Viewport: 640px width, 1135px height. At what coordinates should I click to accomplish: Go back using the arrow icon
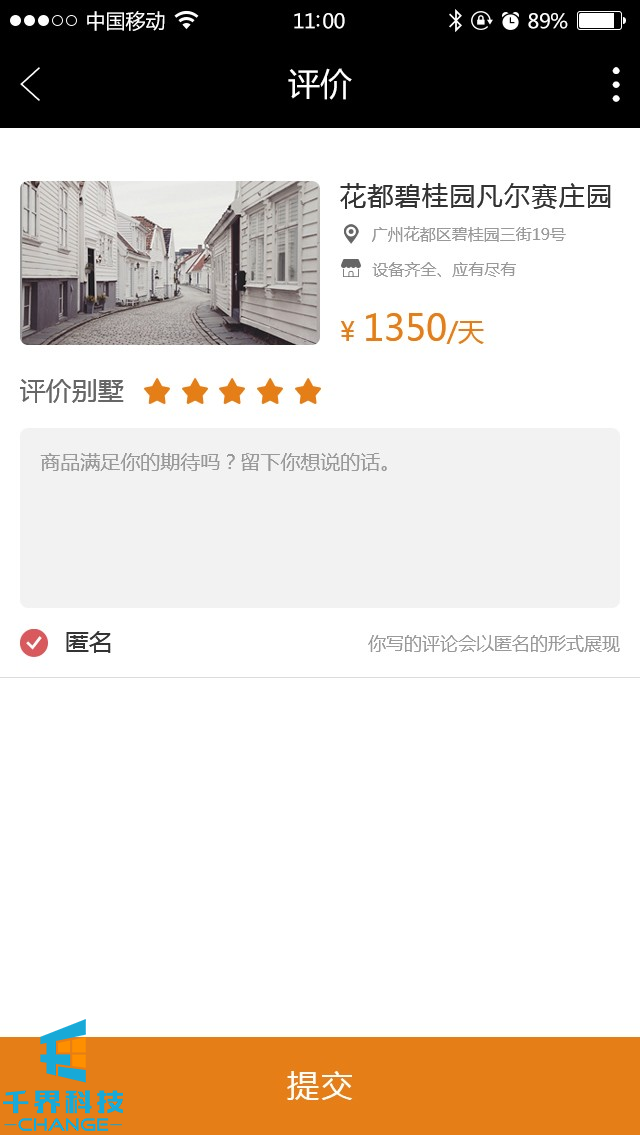(31, 85)
